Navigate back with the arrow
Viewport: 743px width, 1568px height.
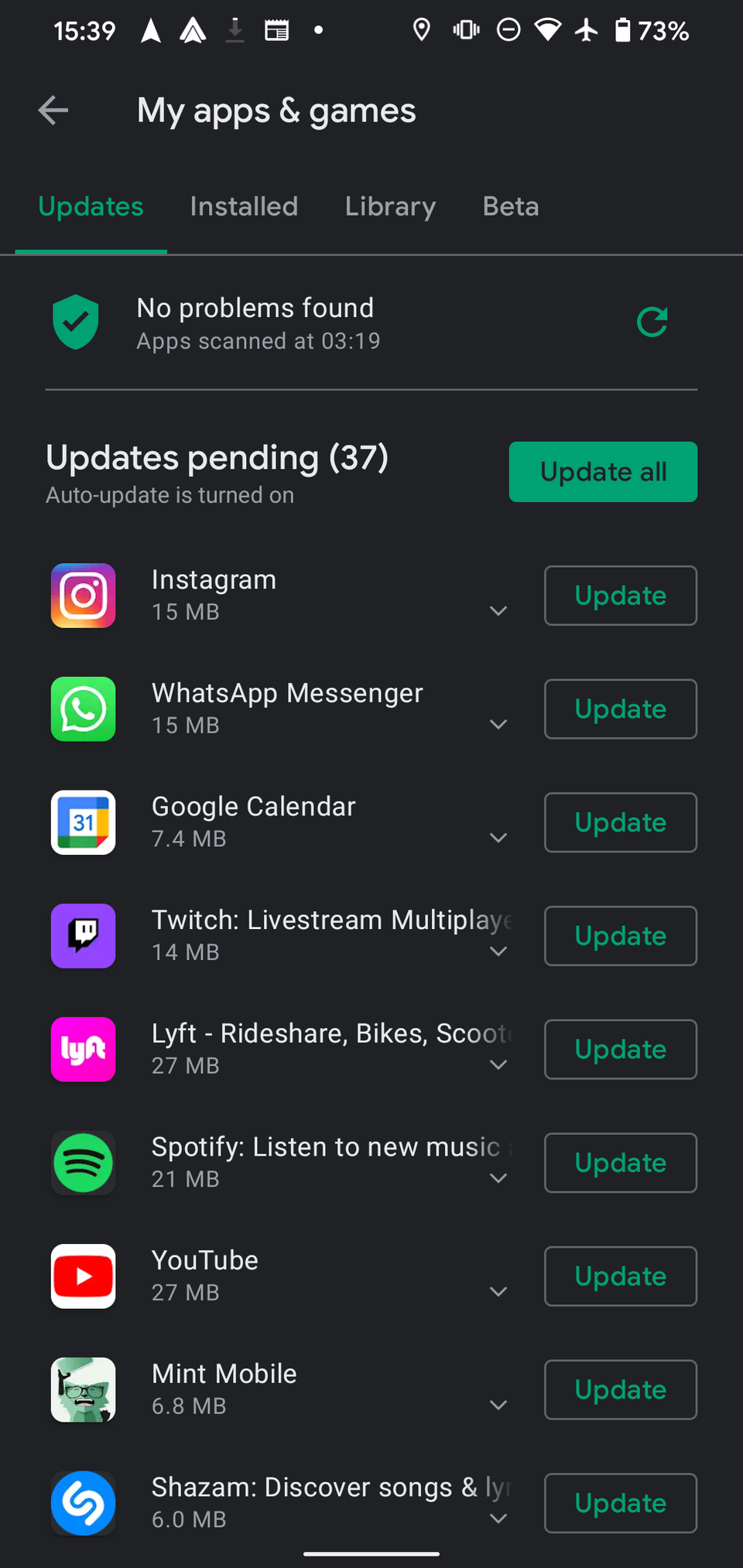coord(53,111)
